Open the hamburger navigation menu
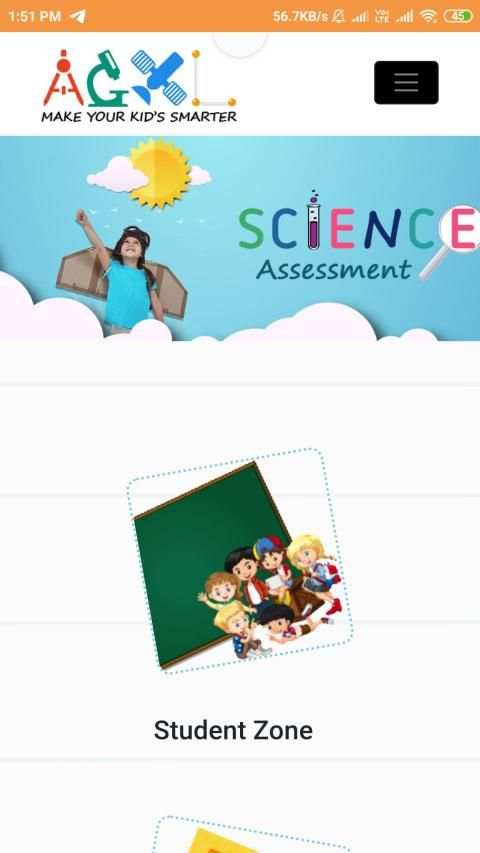This screenshot has height=853, width=480. coord(406,82)
